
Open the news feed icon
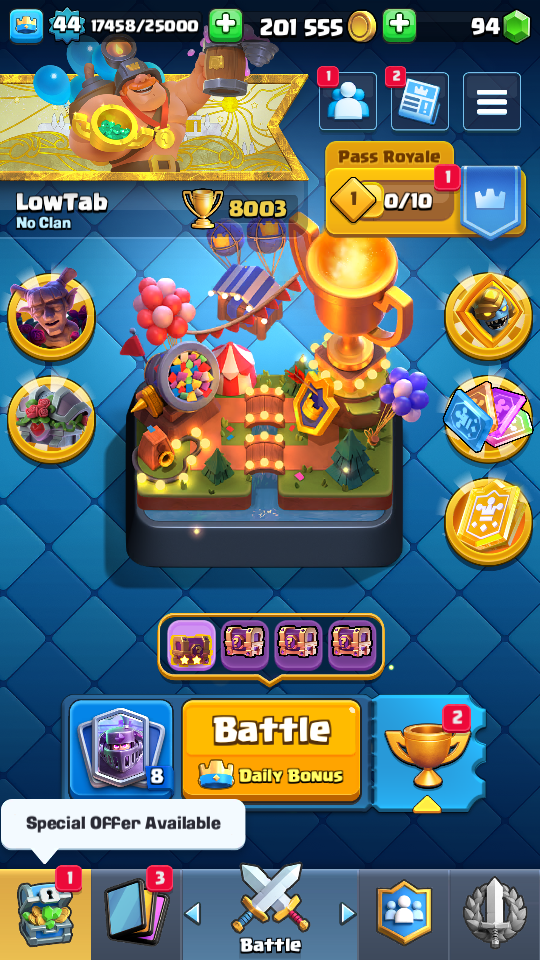click(419, 101)
